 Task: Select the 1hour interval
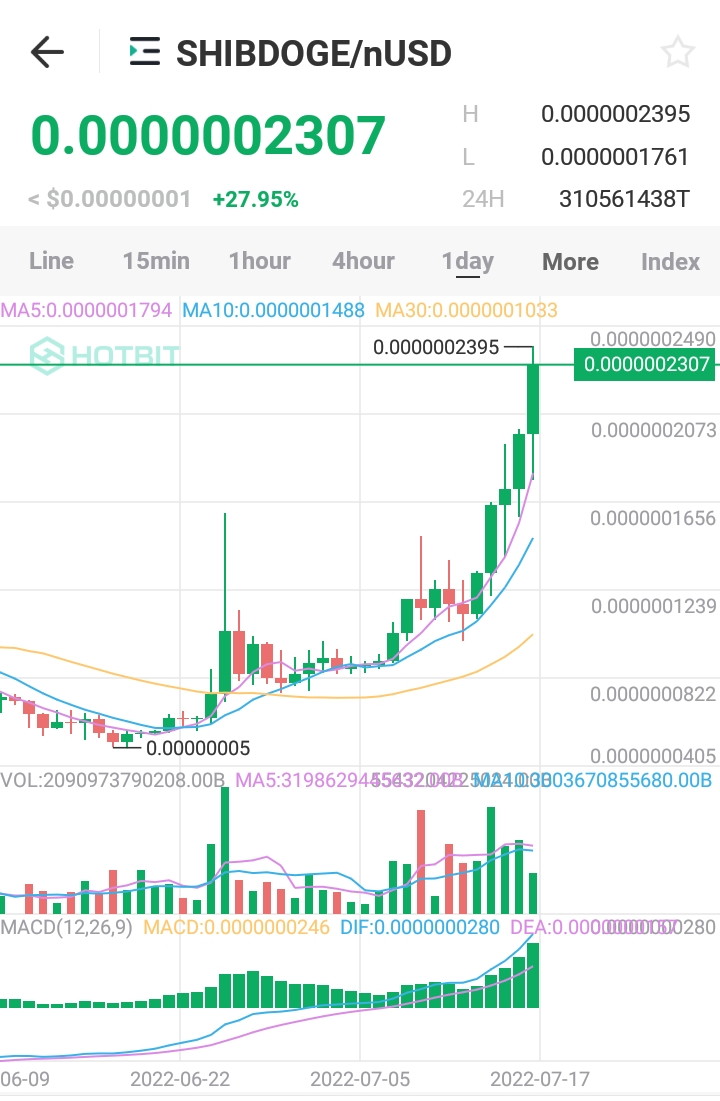point(259,261)
